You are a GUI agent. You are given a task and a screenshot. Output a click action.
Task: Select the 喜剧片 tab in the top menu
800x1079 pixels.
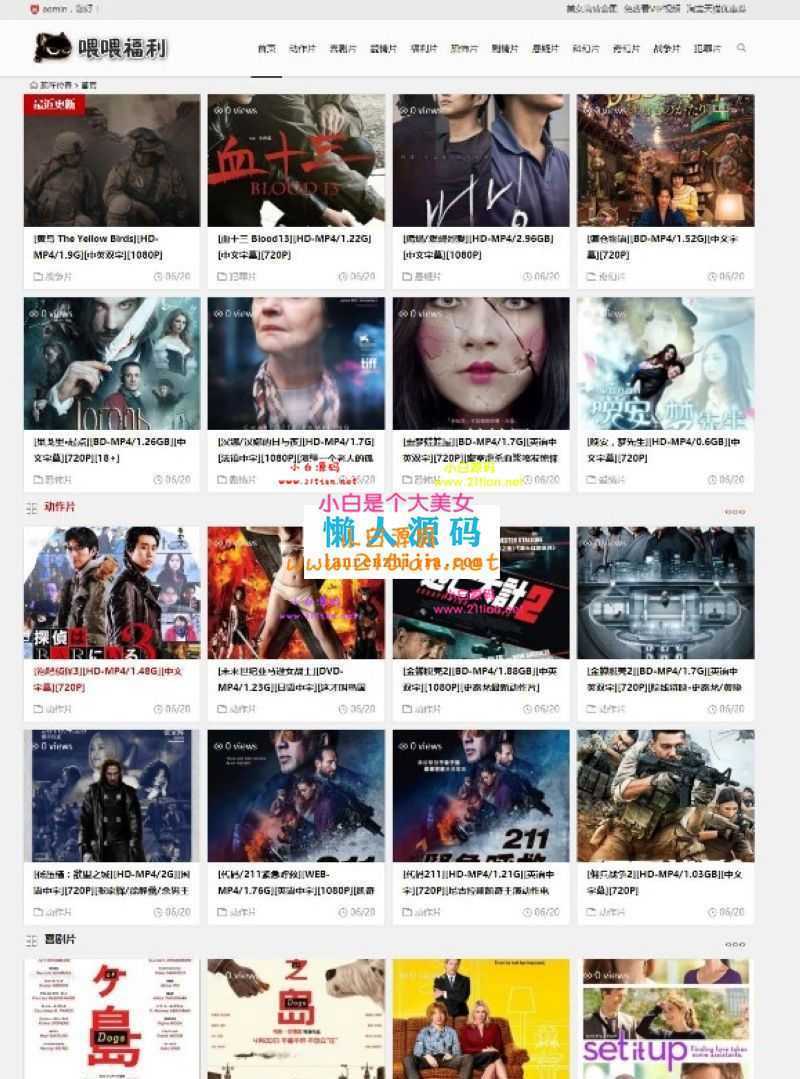pos(342,48)
